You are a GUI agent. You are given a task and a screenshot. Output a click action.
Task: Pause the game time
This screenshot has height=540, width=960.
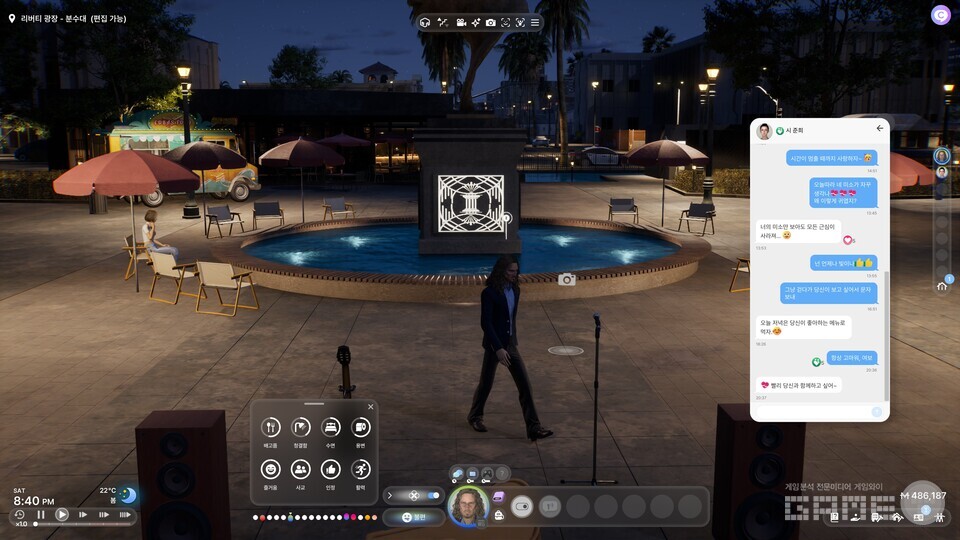[41, 515]
